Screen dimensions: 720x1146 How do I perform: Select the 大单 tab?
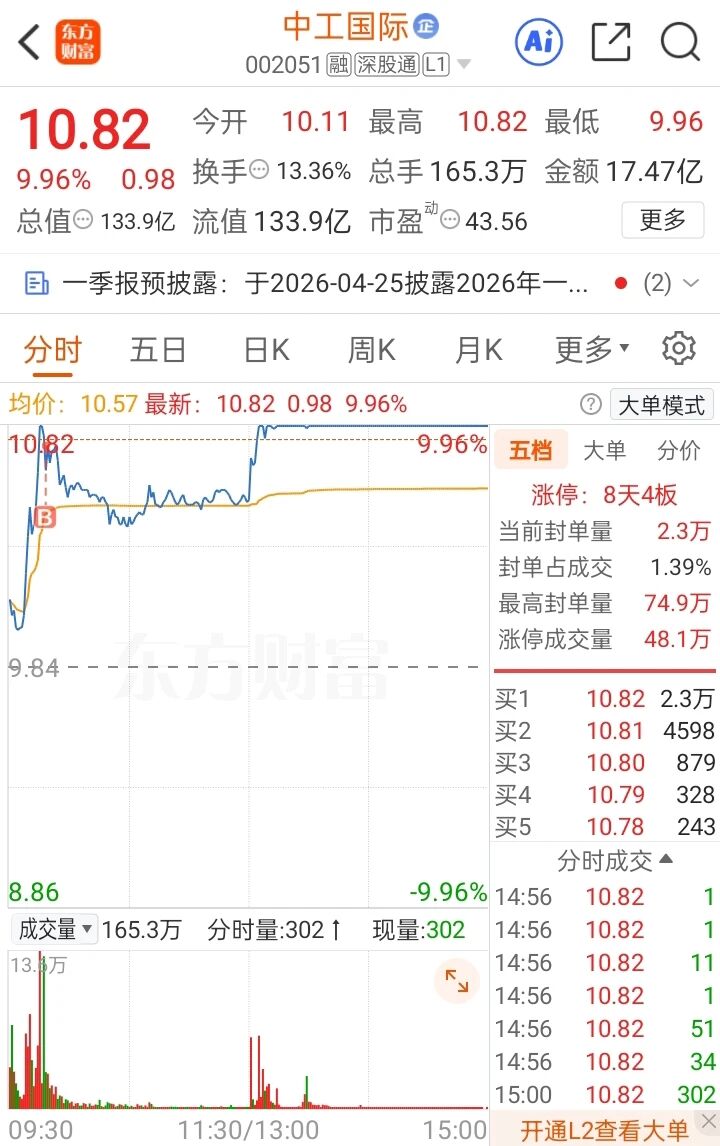click(605, 450)
